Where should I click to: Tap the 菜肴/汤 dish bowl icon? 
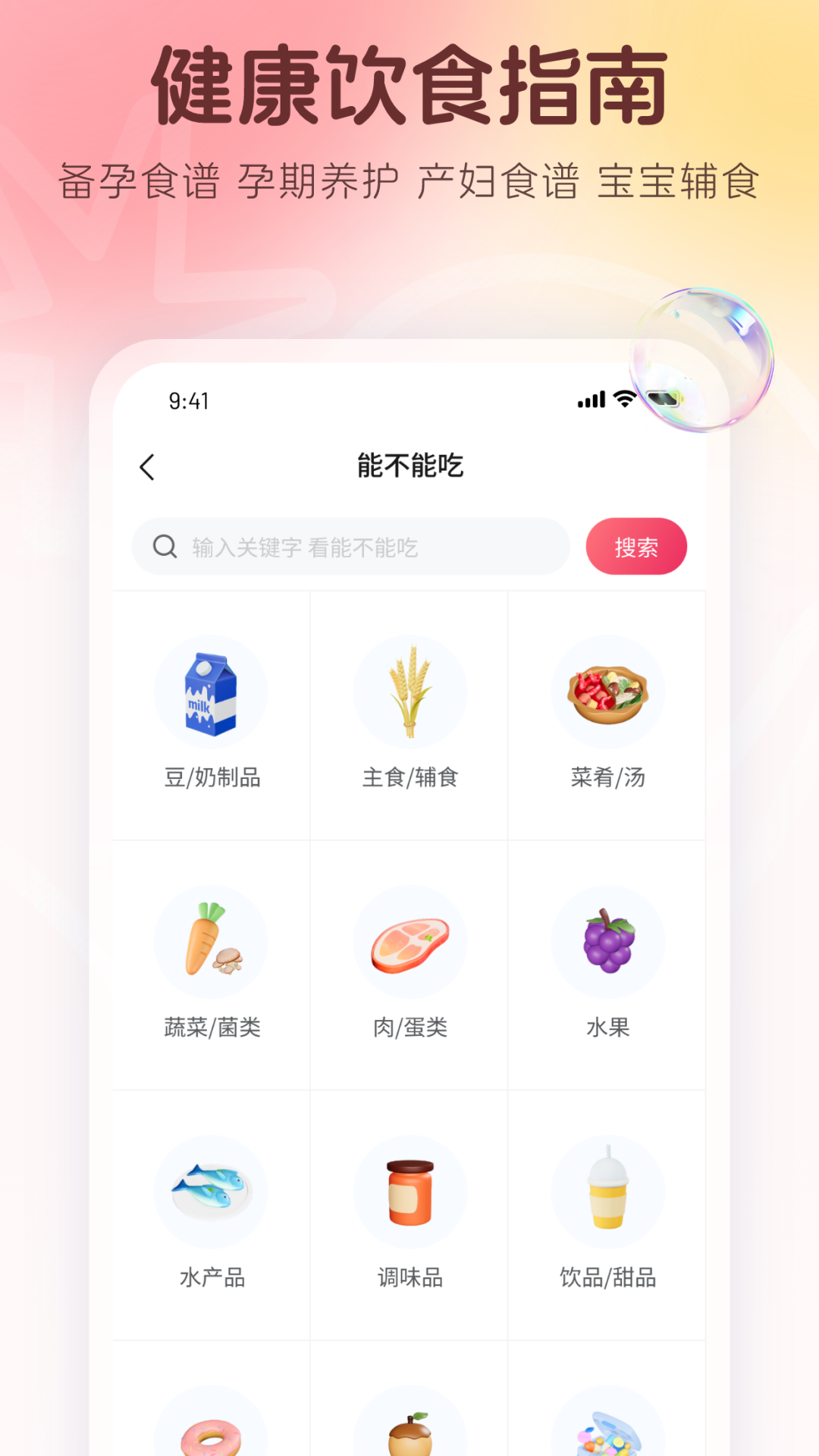click(607, 691)
